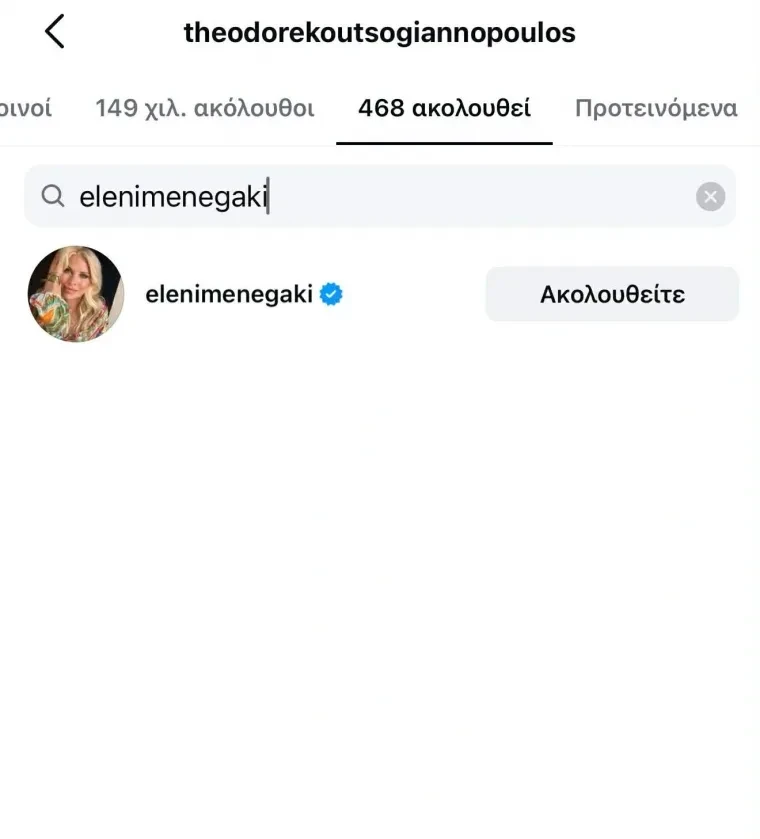The image size is (760, 839).
Task: Select the typed text elenimenegaki in search
Action: (173, 196)
